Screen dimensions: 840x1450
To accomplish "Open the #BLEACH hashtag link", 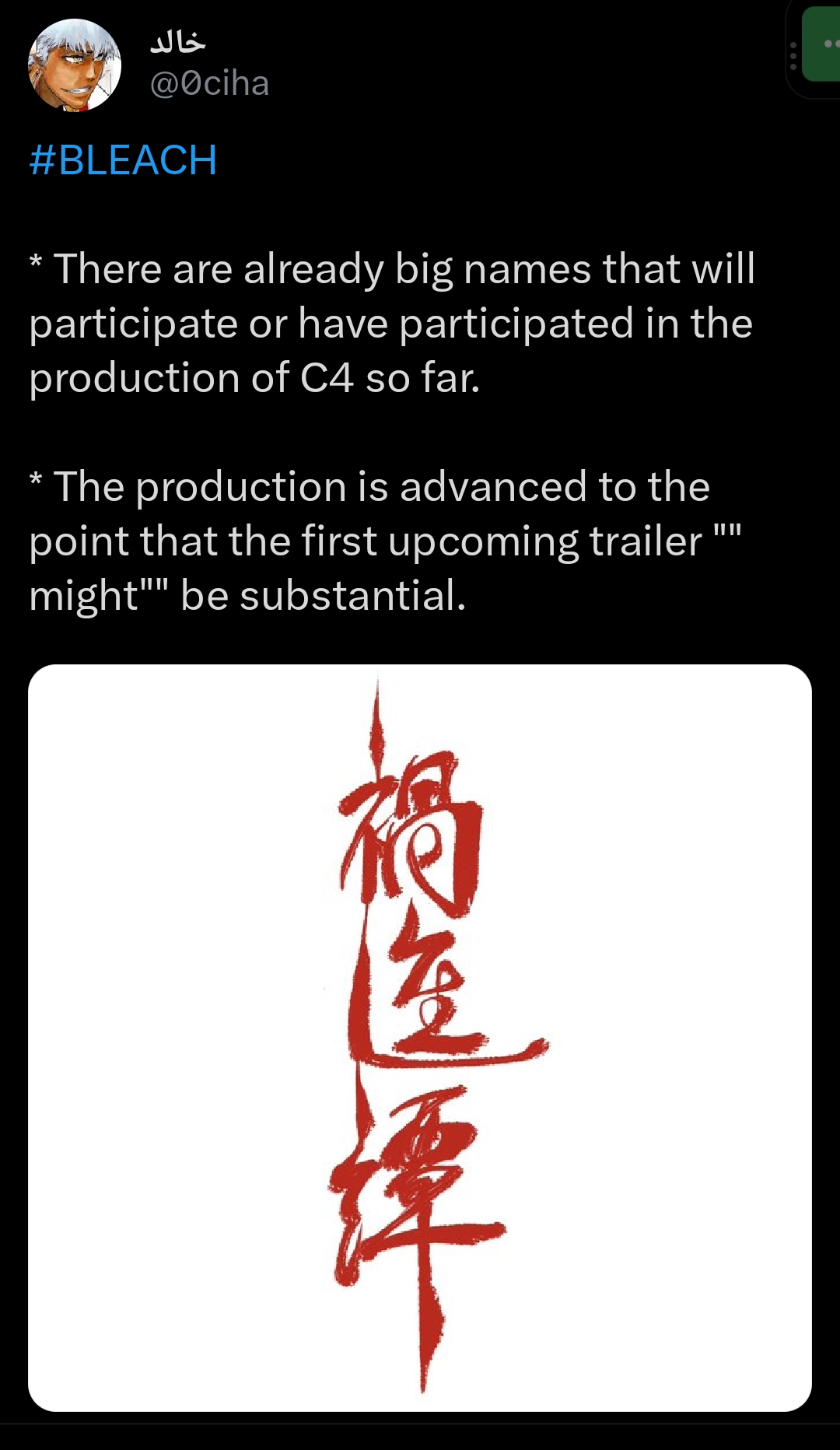I will point(123,160).
